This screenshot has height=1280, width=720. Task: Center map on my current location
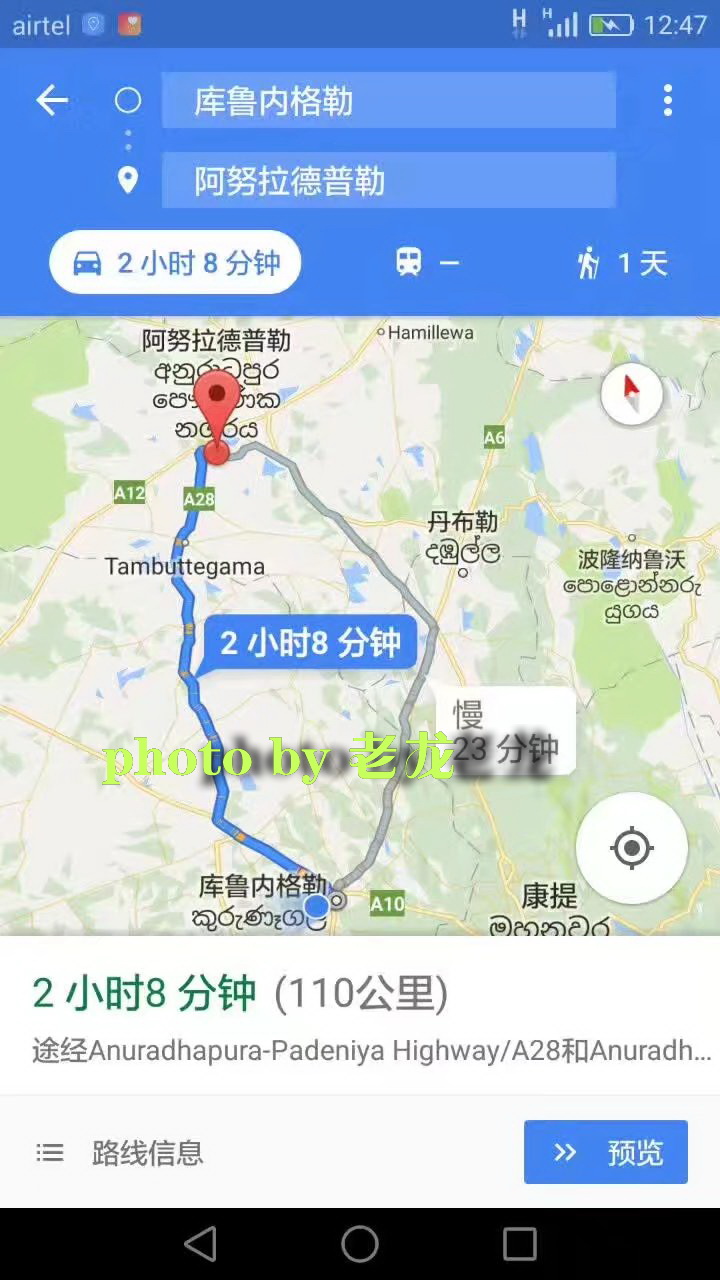[631, 848]
